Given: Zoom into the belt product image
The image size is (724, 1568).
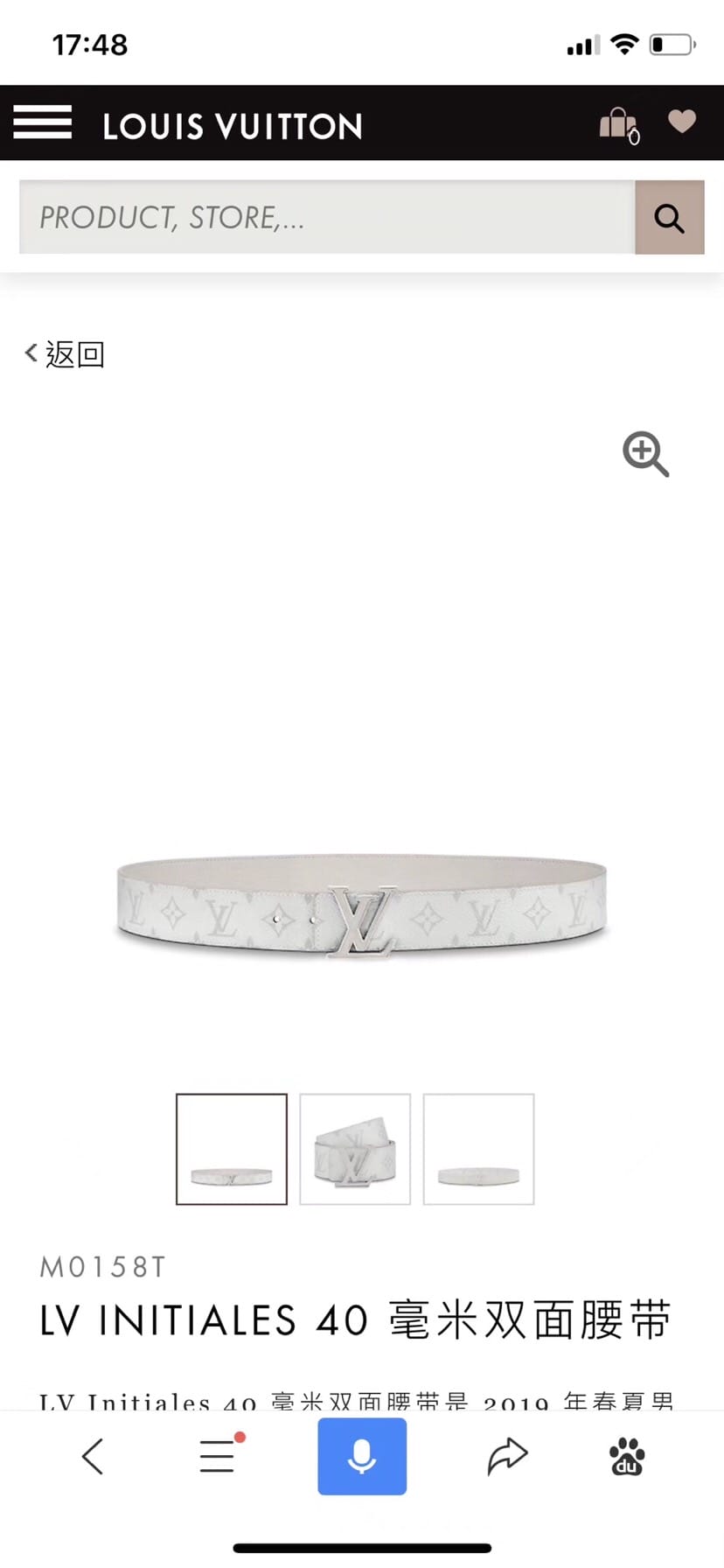Looking at the screenshot, I should 645,453.
